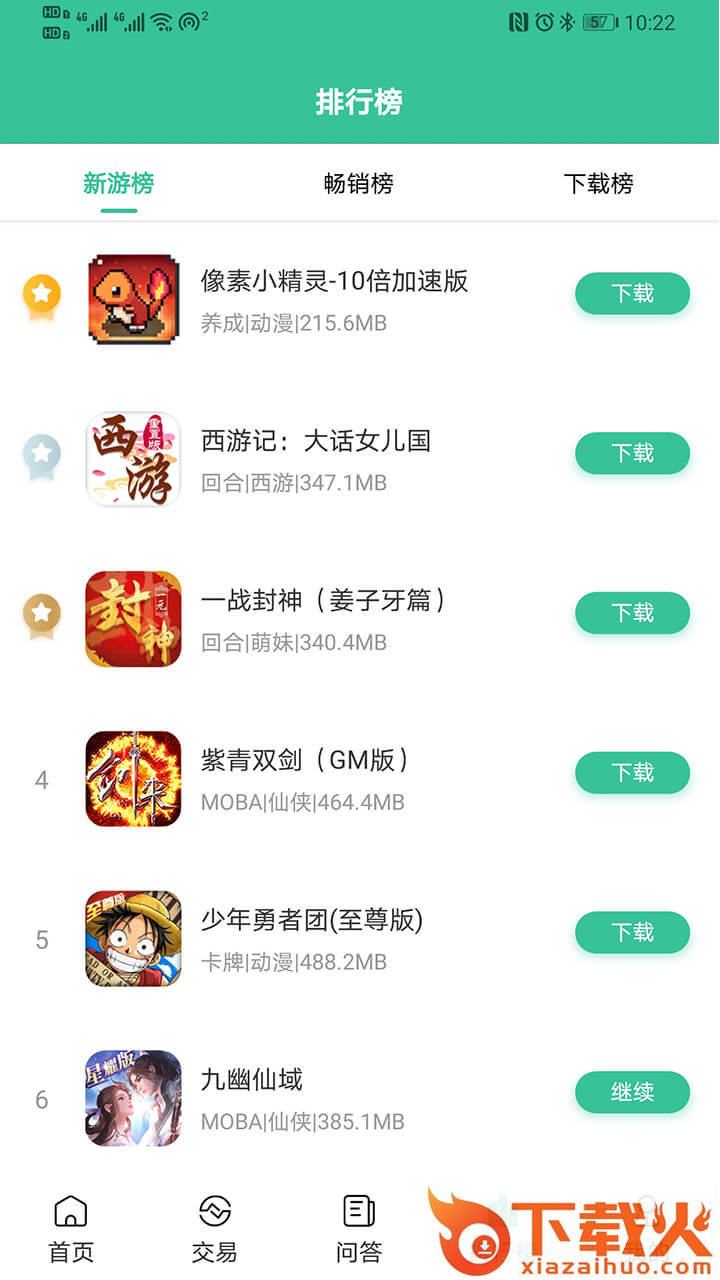This screenshot has height=1280, width=720.
Task: Download 像素小精灵-10倍加速版
Action: click(632, 293)
